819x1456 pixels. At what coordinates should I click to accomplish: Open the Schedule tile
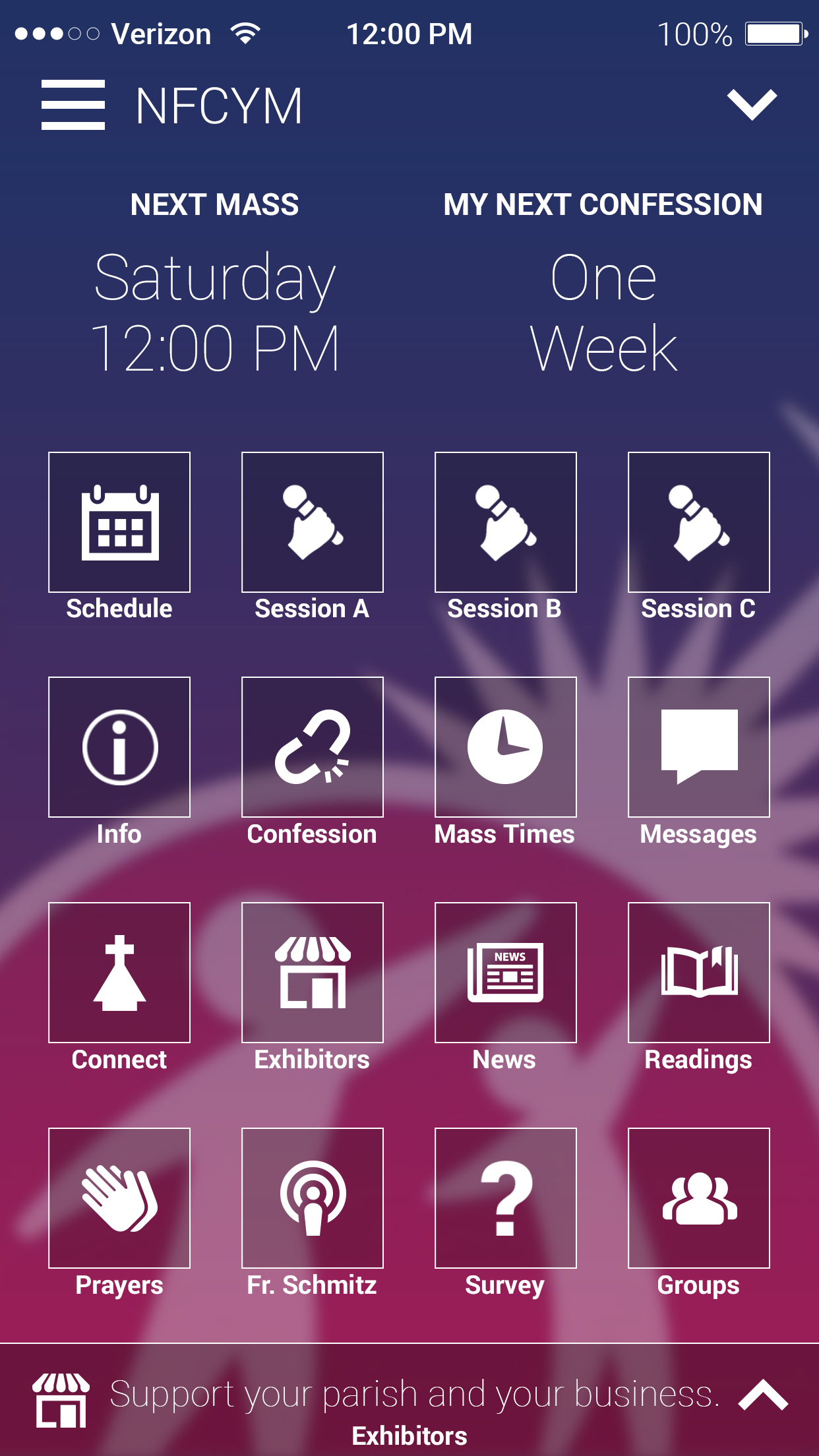119,522
